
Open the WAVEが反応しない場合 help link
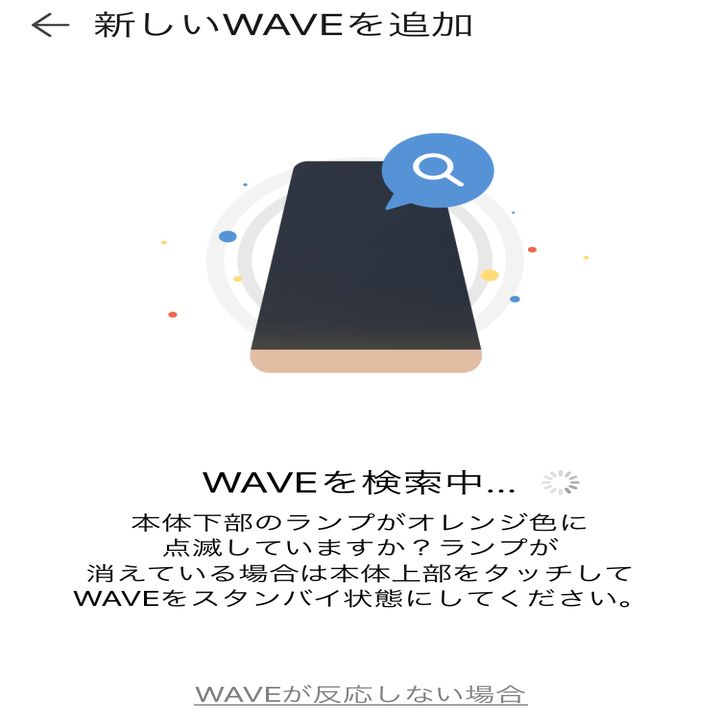pyautogui.click(x=360, y=693)
